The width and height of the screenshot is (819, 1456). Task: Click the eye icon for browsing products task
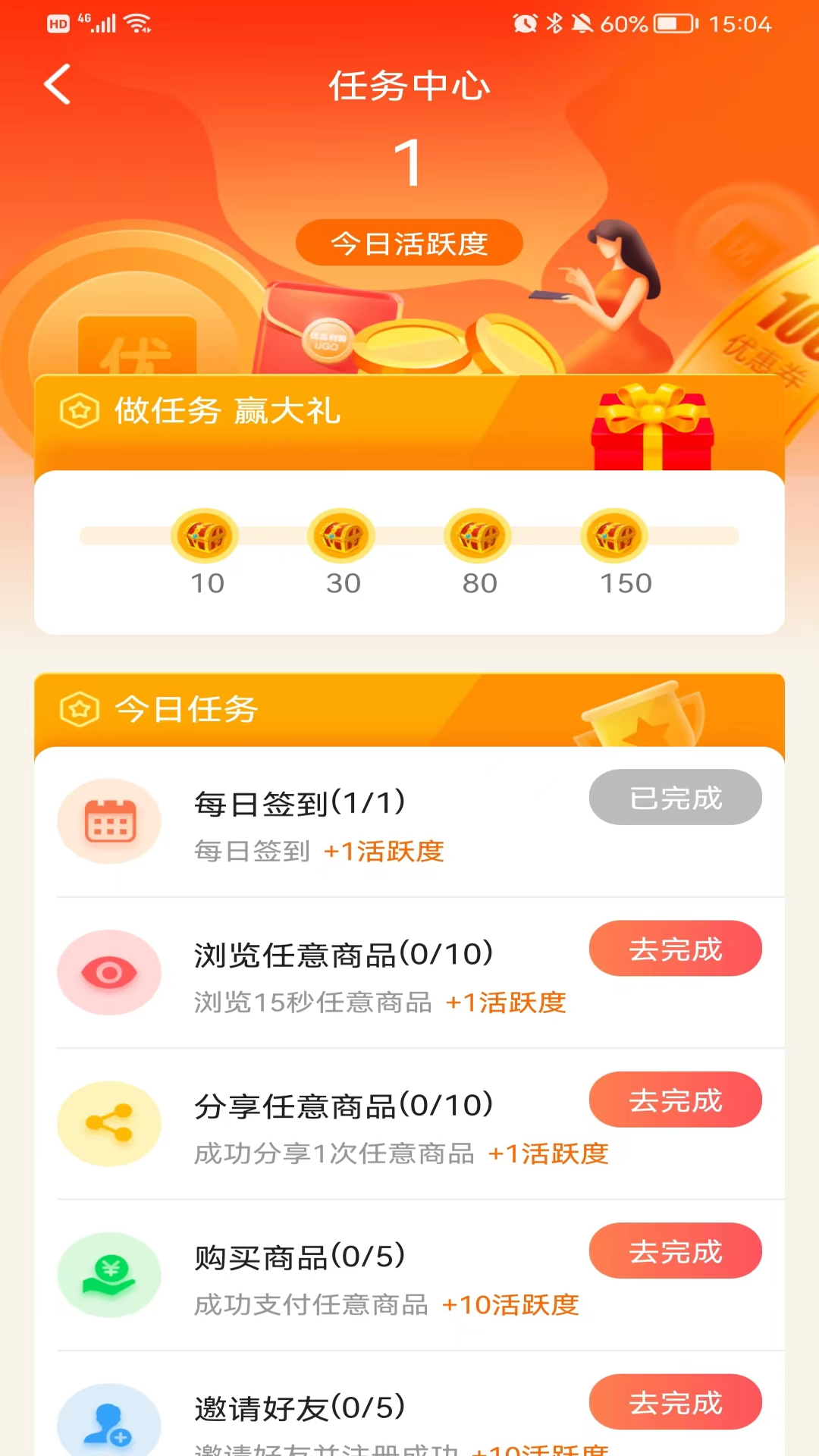(109, 973)
